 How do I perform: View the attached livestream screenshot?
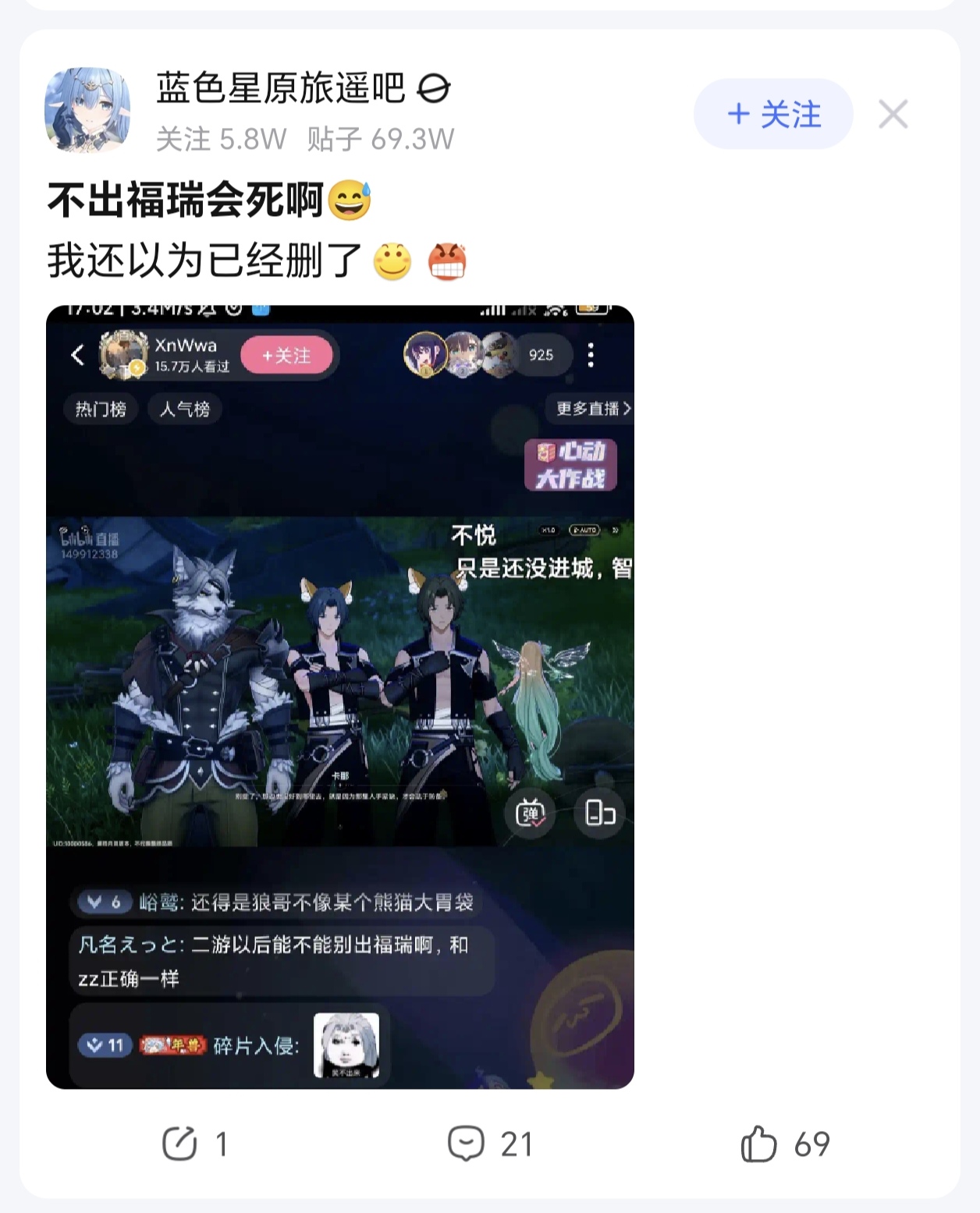point(340,697)
